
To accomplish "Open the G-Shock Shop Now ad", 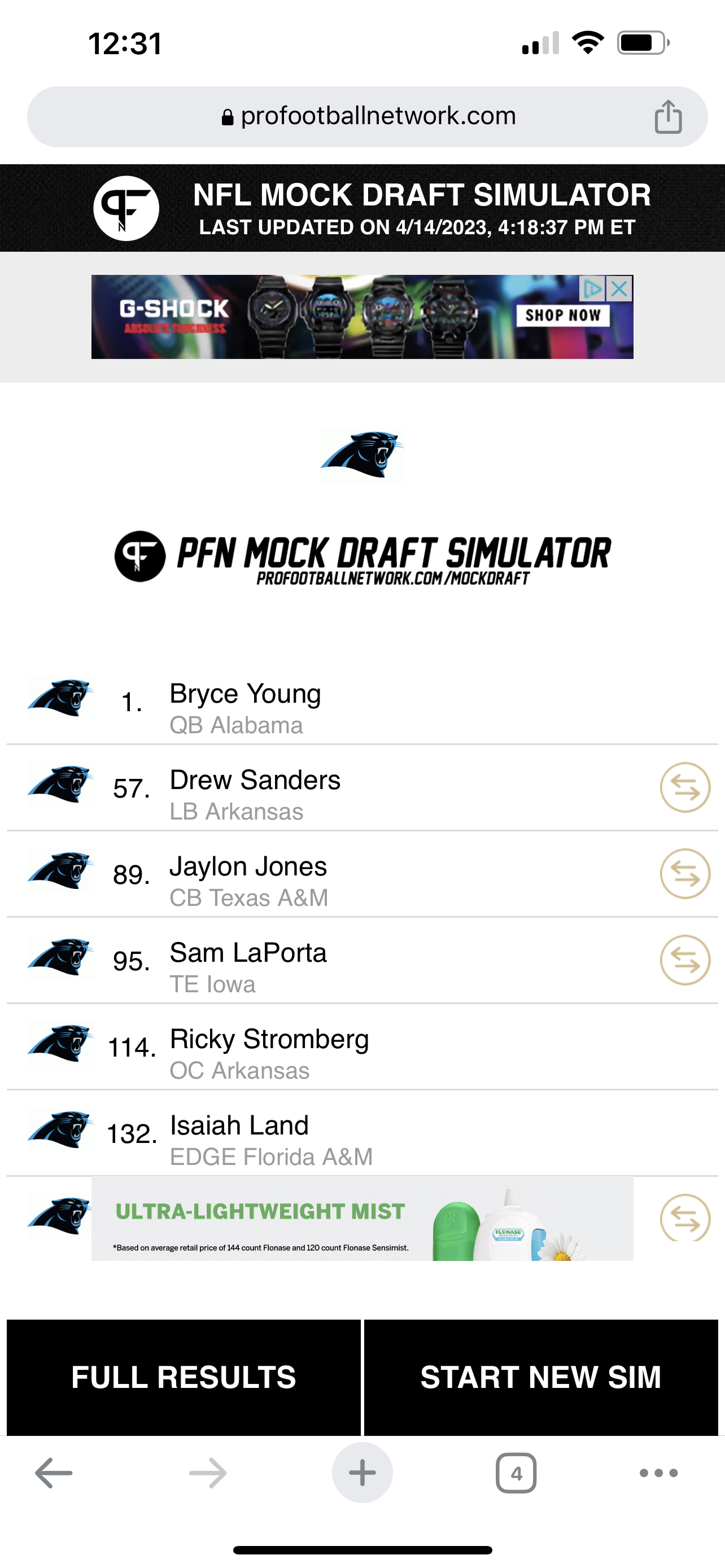I will coord(562,316).
